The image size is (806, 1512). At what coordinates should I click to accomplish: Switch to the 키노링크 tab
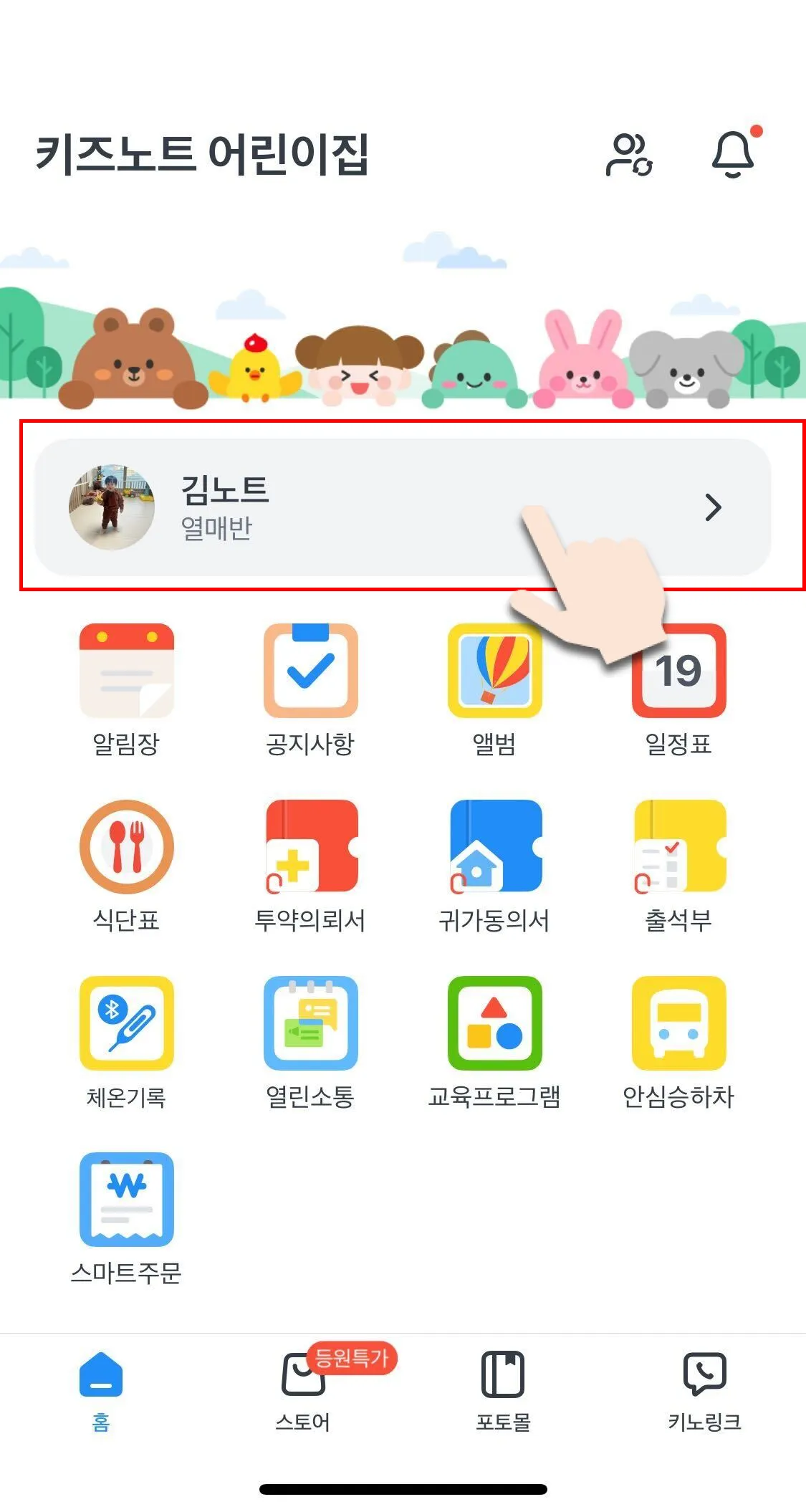click(x=704, y=1390)
